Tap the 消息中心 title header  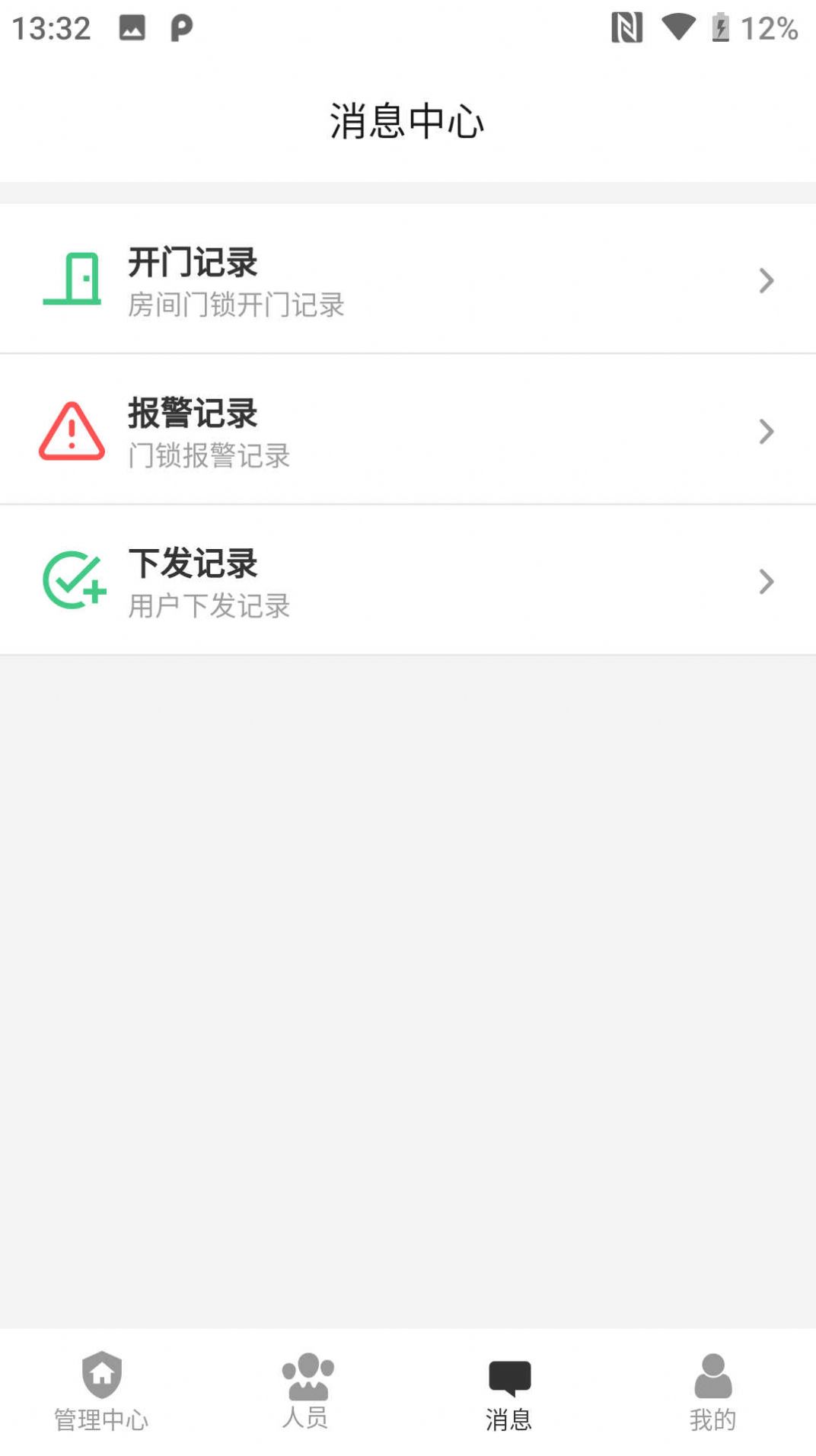[408, 120]
